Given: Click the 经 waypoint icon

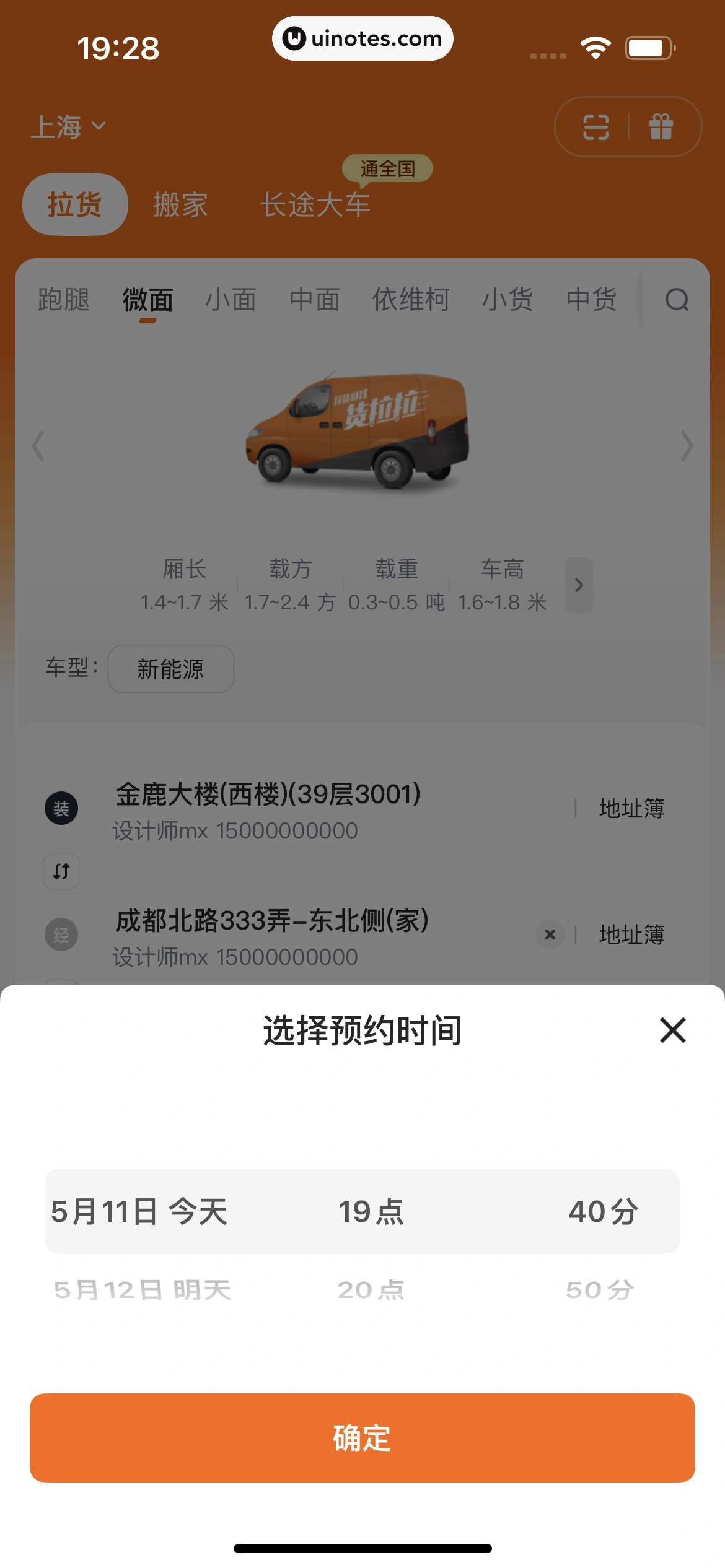Looking at the screenshot, I should 60,936.
